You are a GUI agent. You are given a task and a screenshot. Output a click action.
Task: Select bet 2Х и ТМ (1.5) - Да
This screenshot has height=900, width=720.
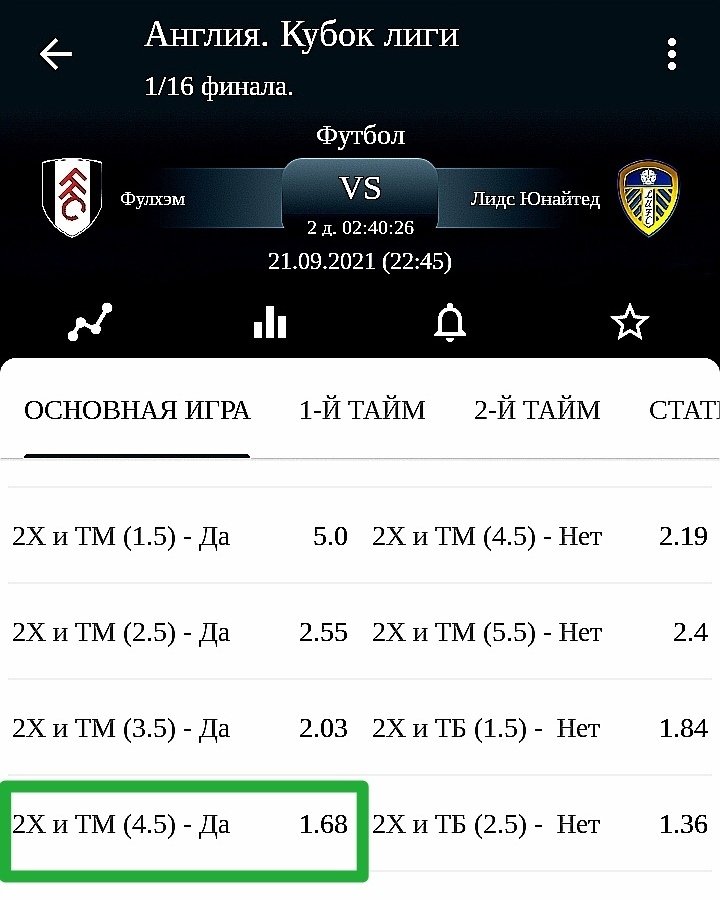[180, 537]
